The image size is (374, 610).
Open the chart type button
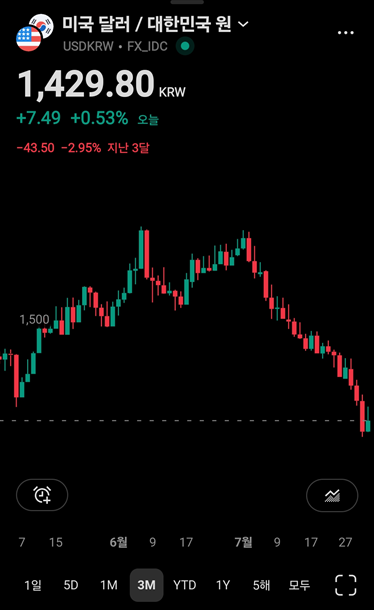click(x=332, y=495)
